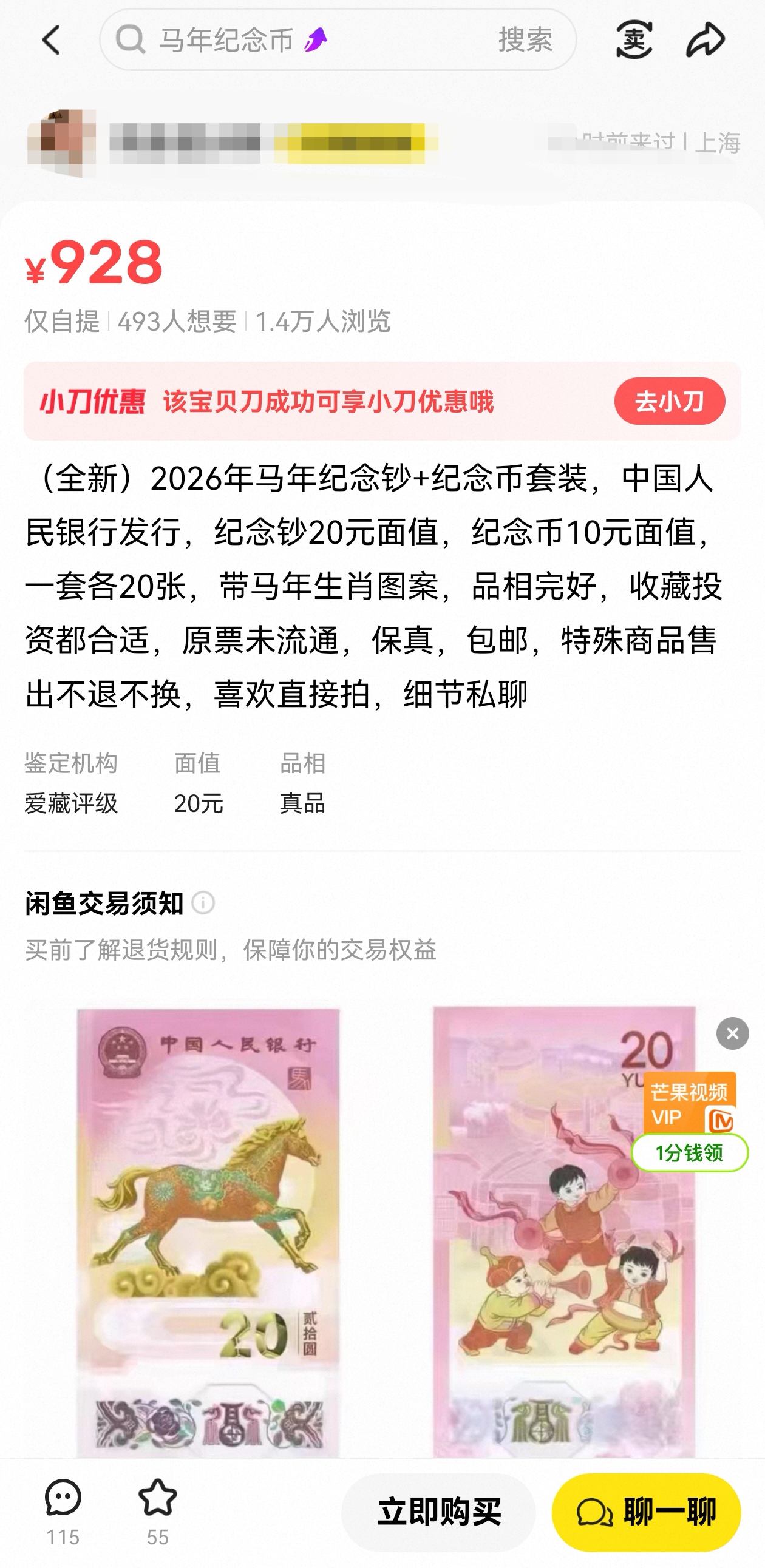Tap the 搜索 button
765x1568 pixels.
coord(525,40)
